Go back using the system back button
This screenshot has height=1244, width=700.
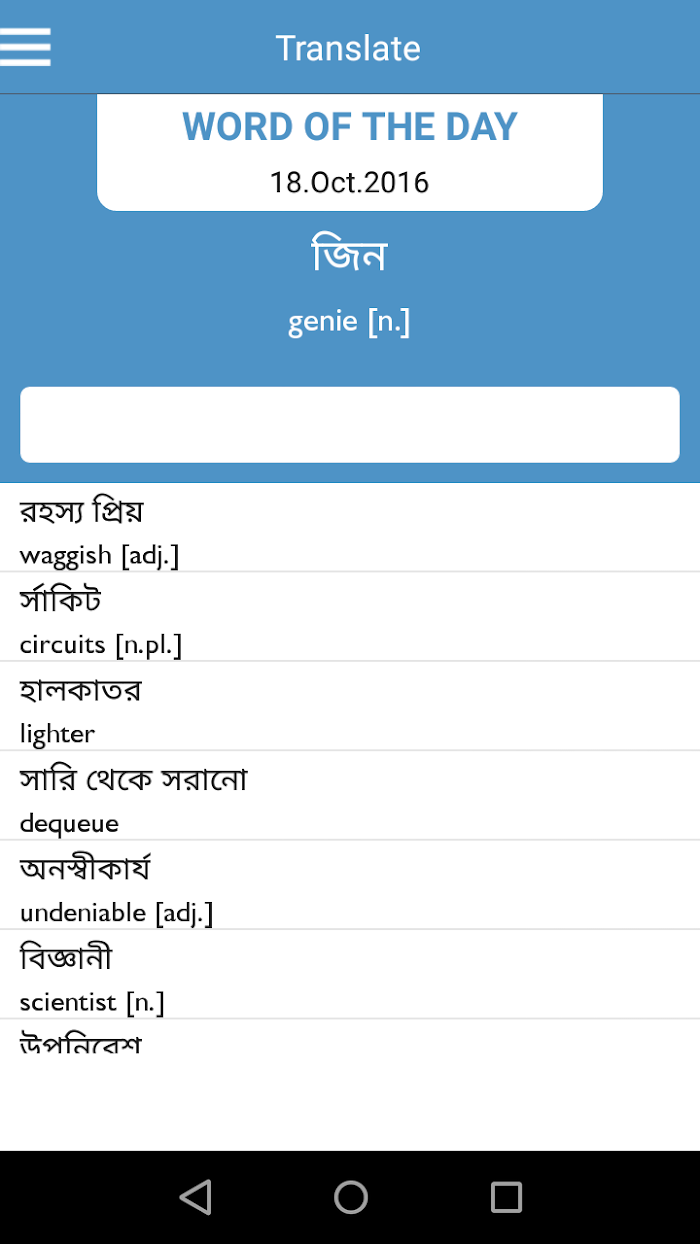click(x=195, y=1197)
